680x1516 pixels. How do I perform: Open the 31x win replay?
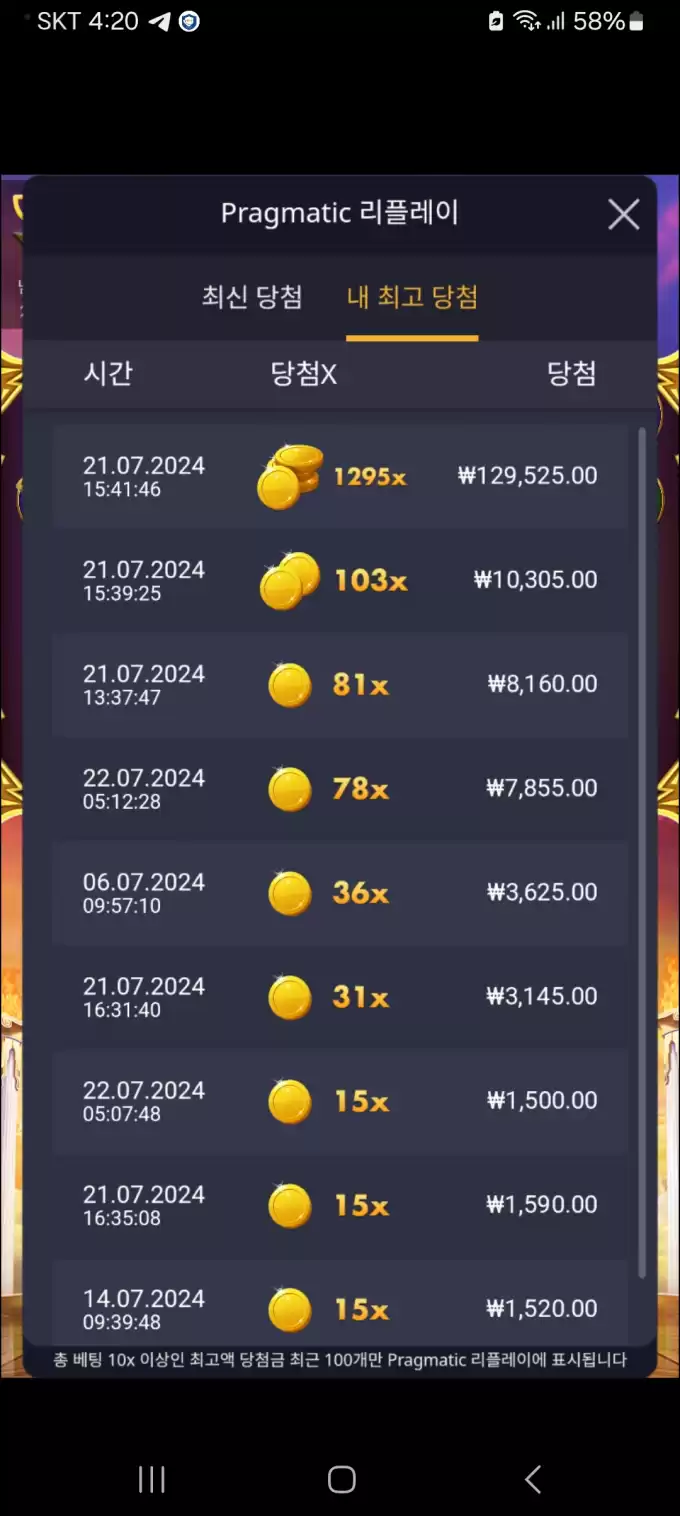pos(340,997)
